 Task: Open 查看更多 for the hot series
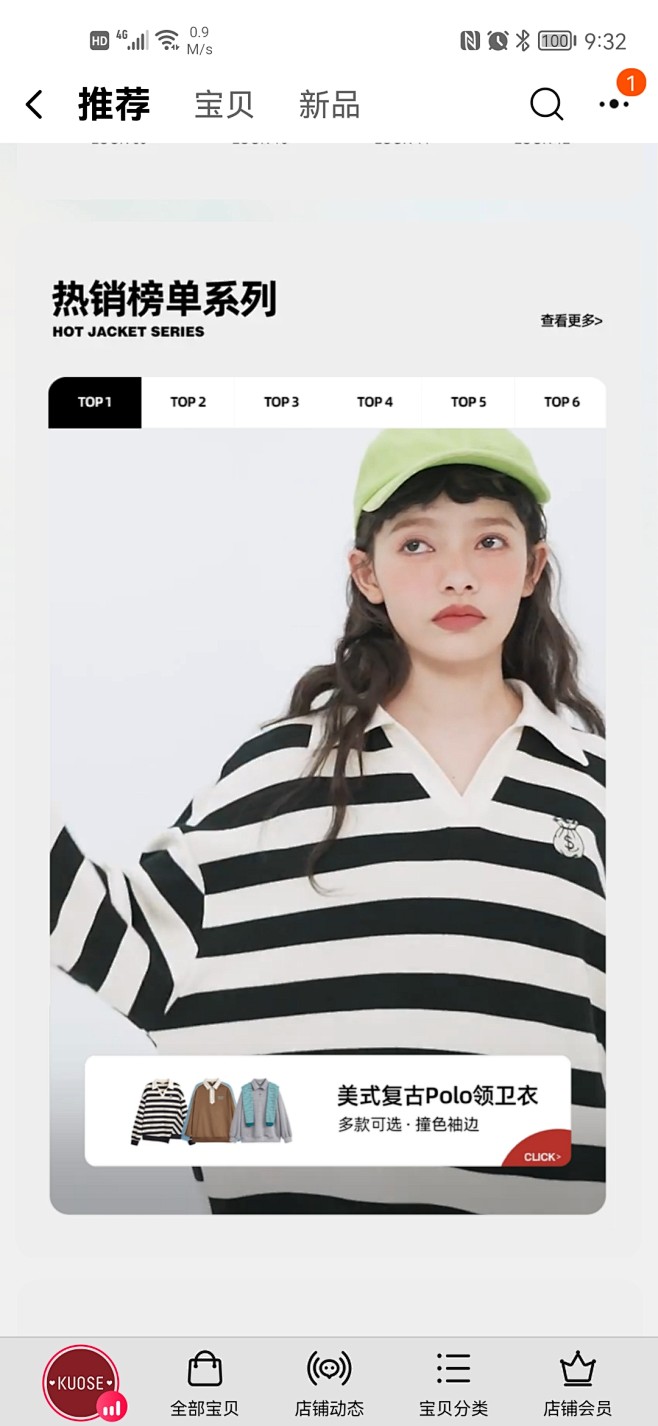[572, 321]
